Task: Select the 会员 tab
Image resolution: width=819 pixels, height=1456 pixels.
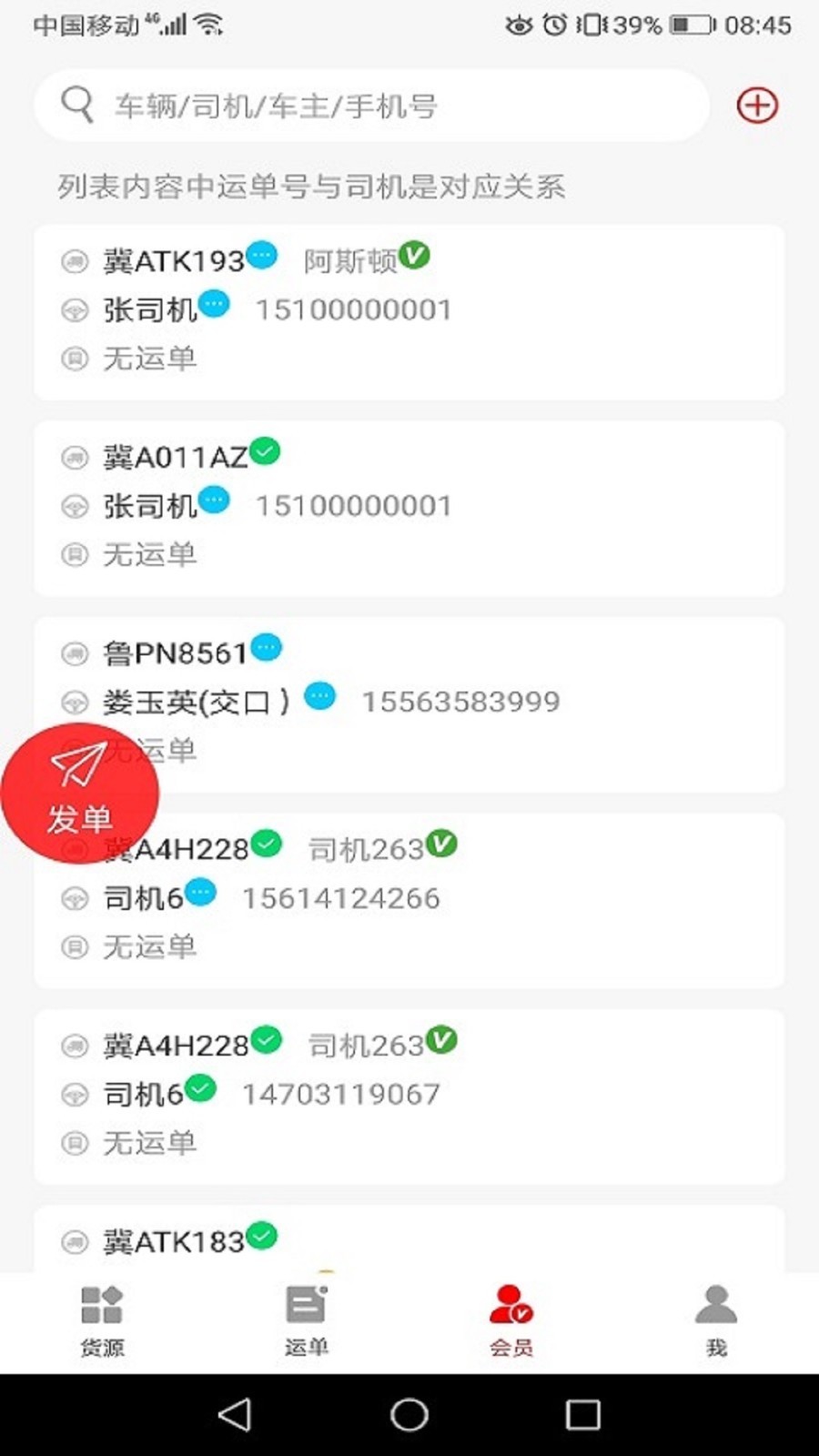Action: pos(511,1321)
